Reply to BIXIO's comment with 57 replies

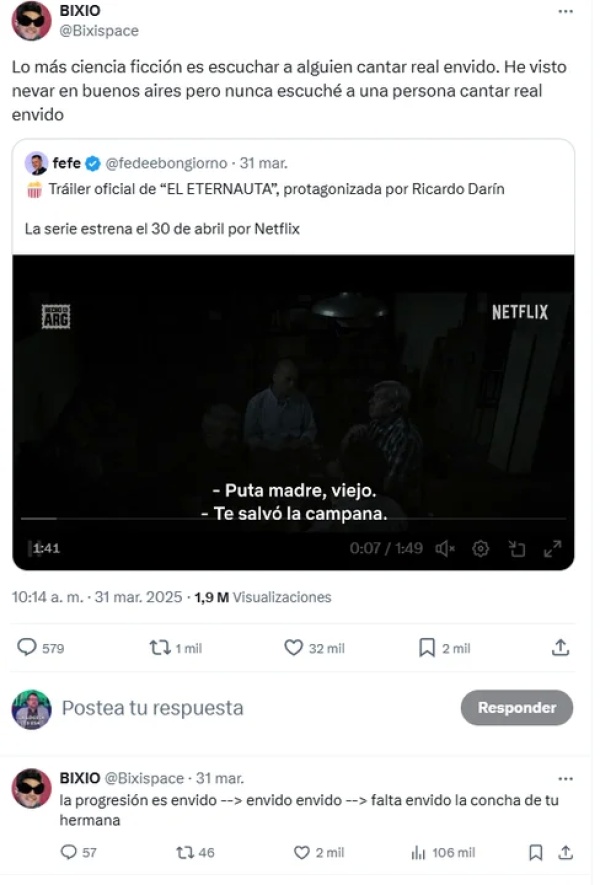coord(69,852)
